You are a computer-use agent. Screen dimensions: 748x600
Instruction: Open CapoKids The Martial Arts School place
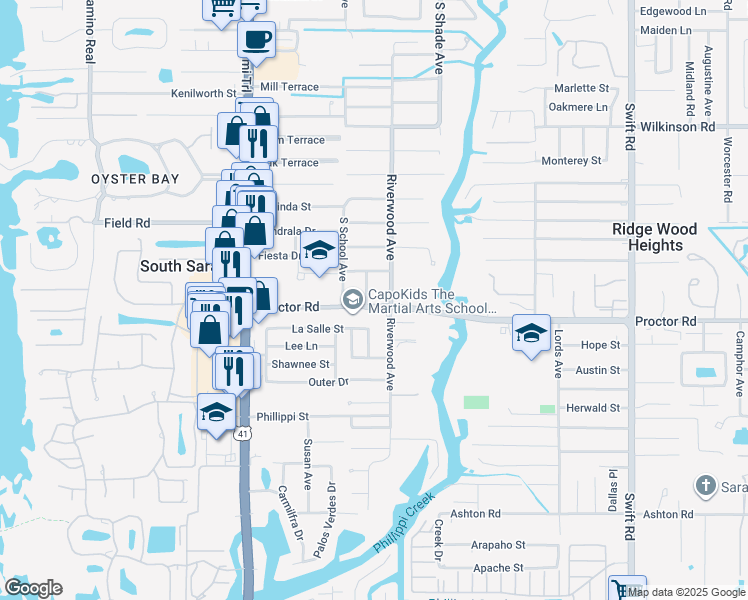(352, 300)
